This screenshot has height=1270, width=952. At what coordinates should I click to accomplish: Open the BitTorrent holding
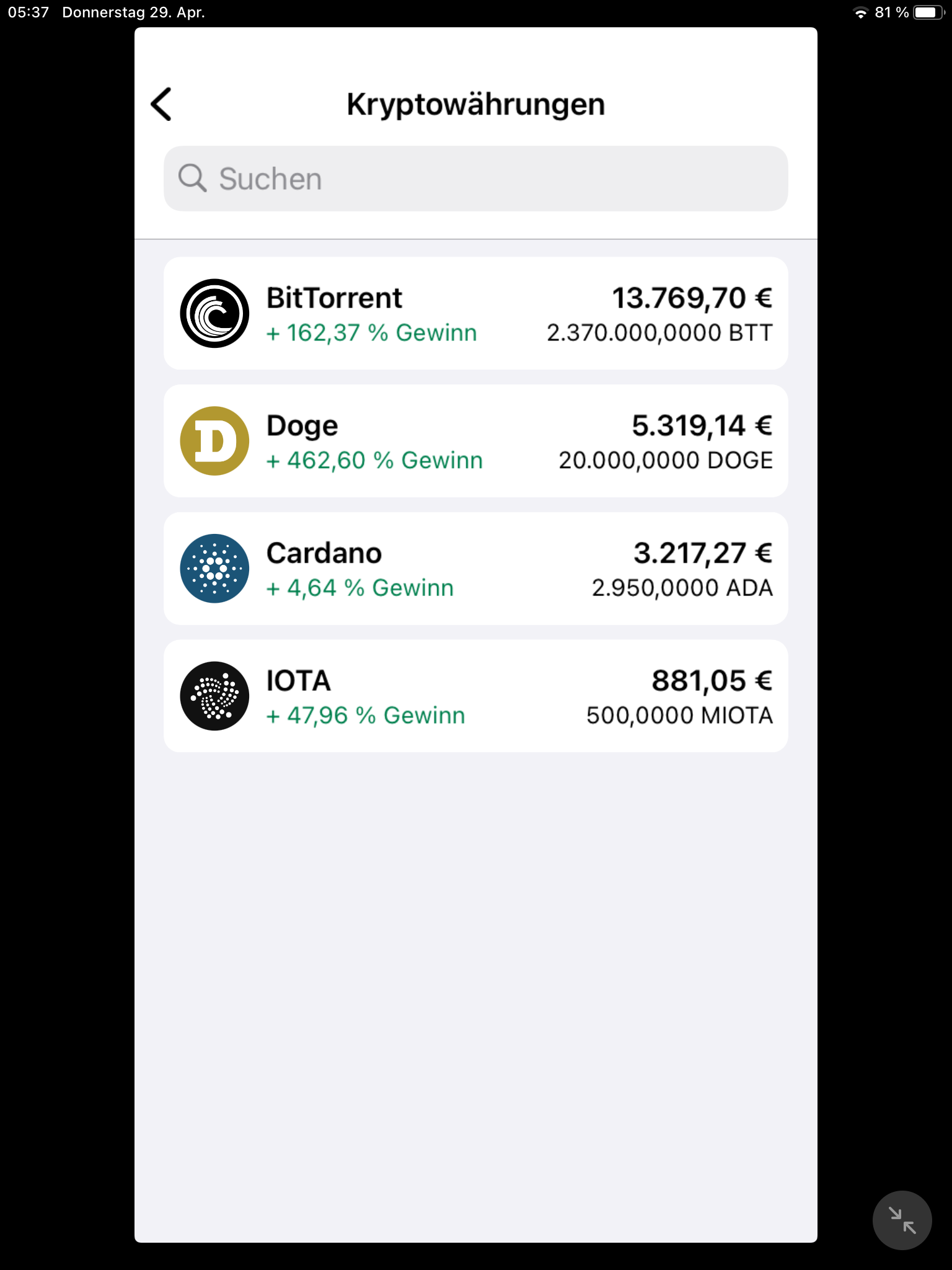point(475,313)
